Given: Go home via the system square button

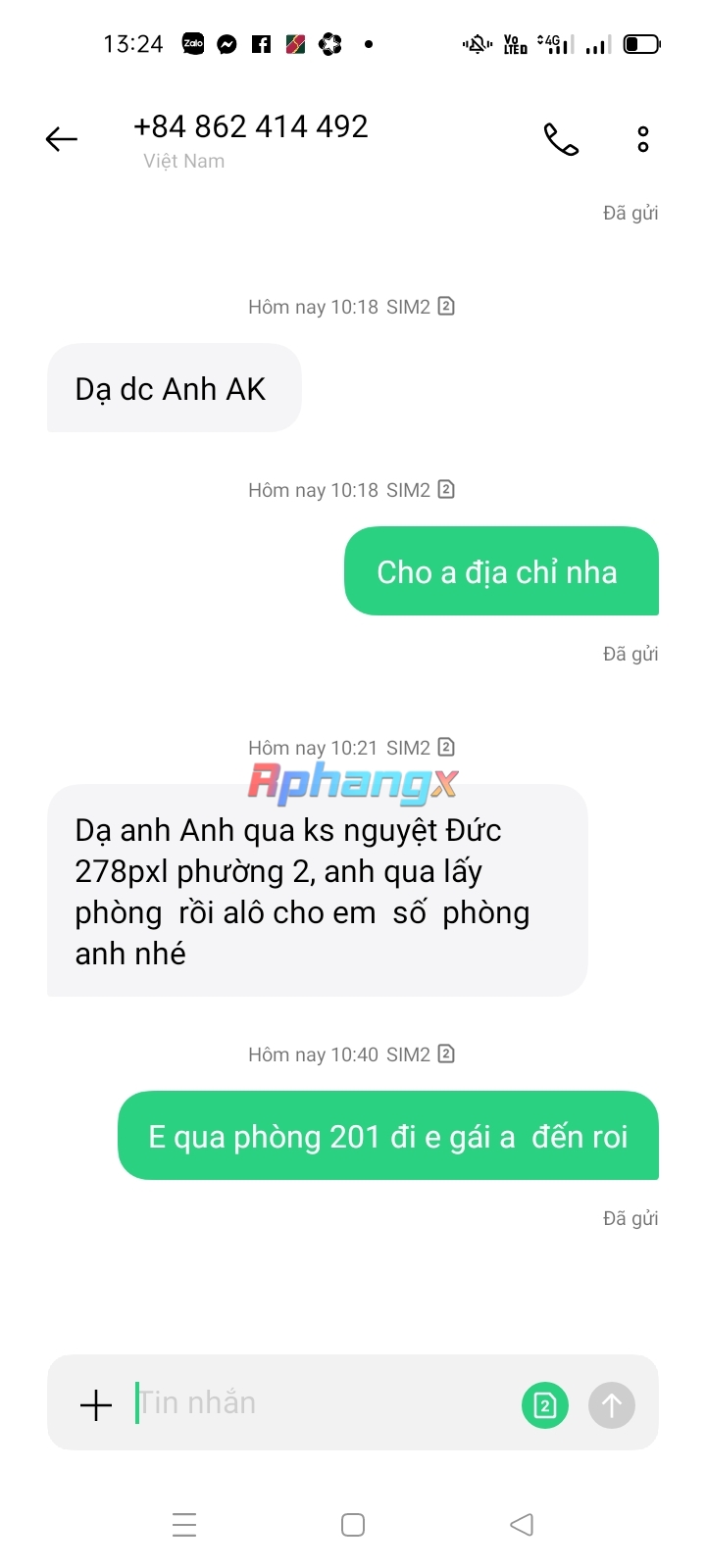Looking at the screenshot, I should tap(353, 1525).
